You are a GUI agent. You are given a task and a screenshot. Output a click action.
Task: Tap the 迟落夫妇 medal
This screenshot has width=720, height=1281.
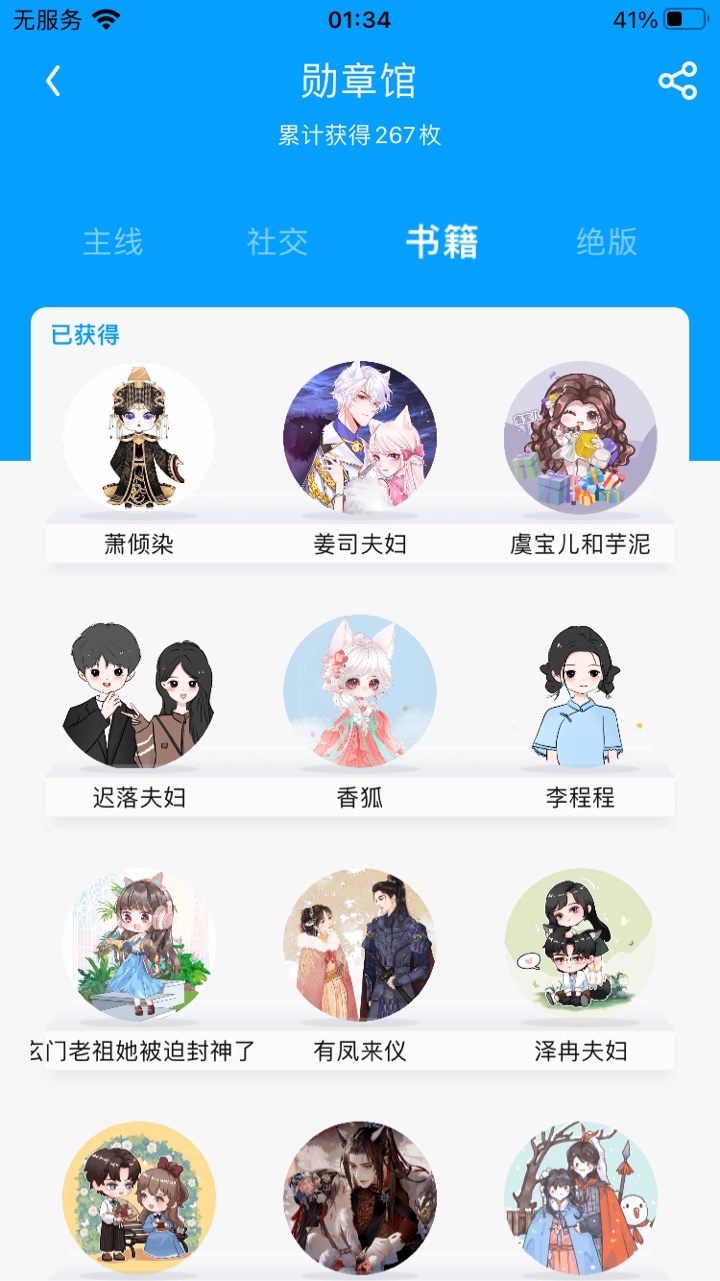(139, 691)
